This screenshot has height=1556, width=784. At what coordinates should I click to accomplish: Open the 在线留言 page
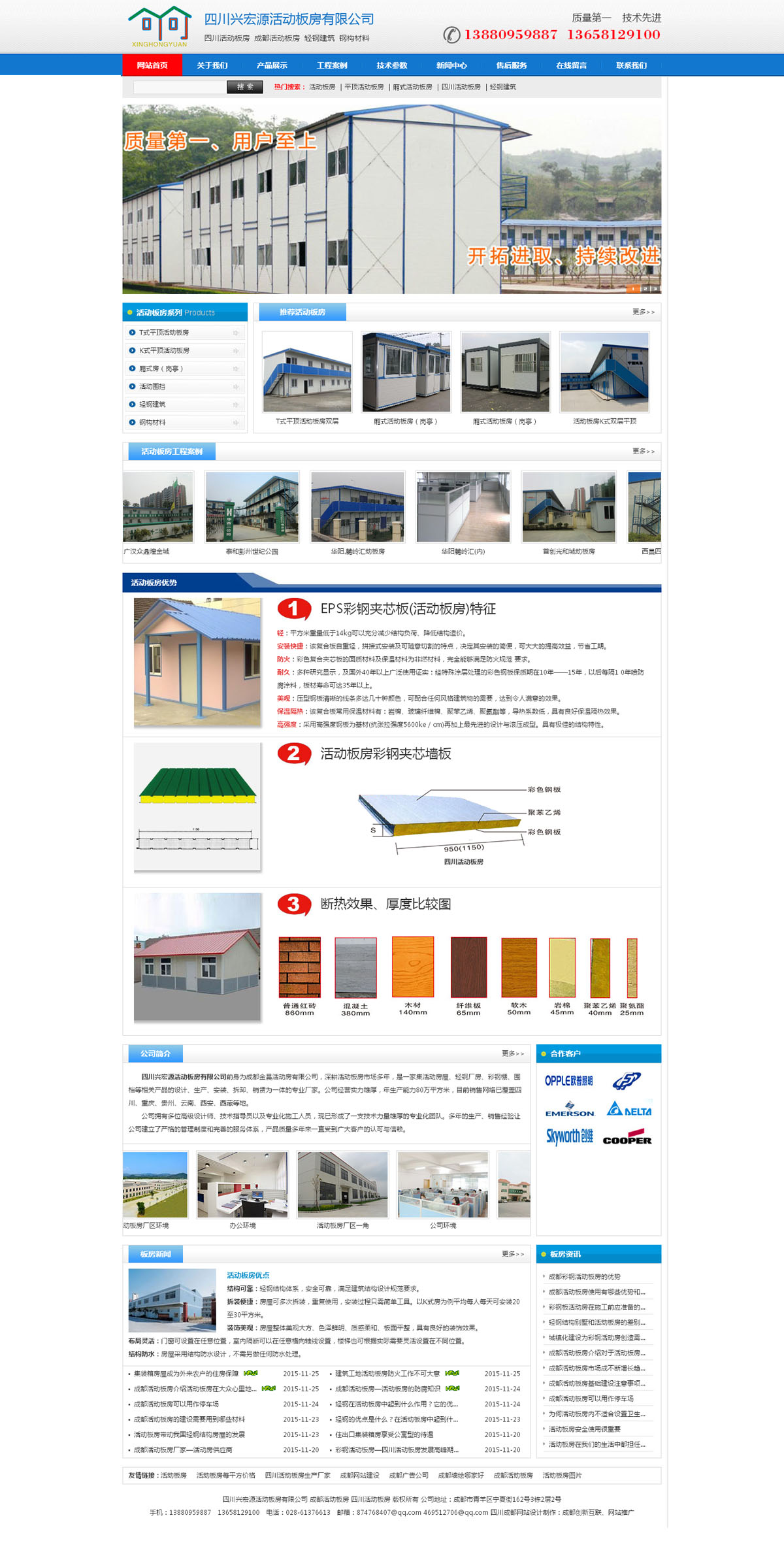(571, 65)
